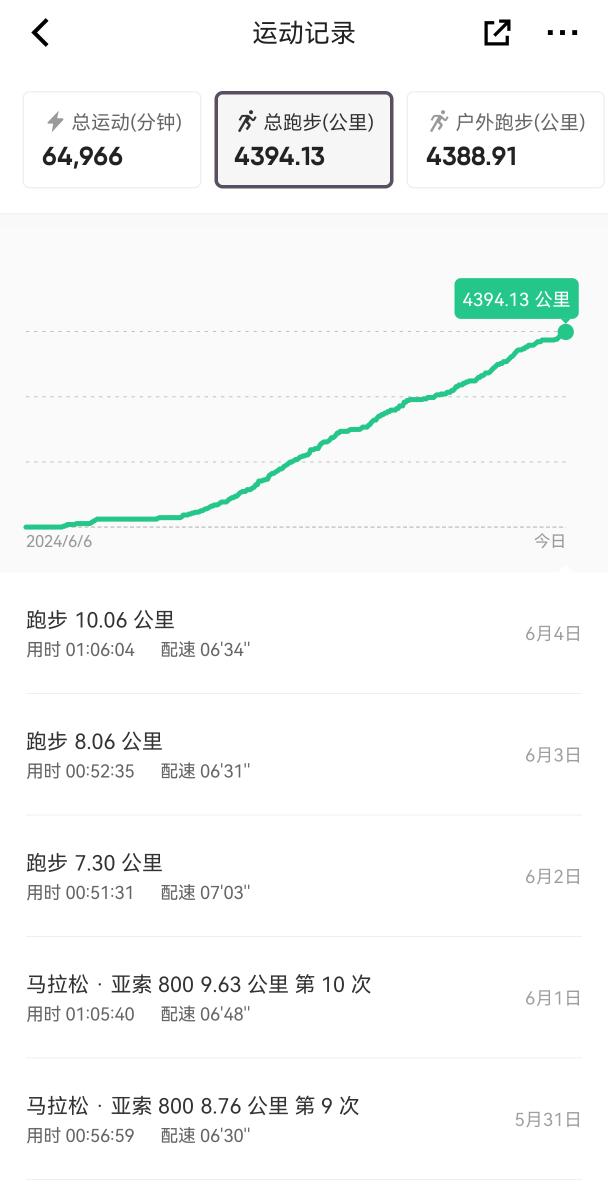Screen dimensions: 608x1203
Task: Switch to 户外跑步(公里) stats card
Action: point(505,140)
